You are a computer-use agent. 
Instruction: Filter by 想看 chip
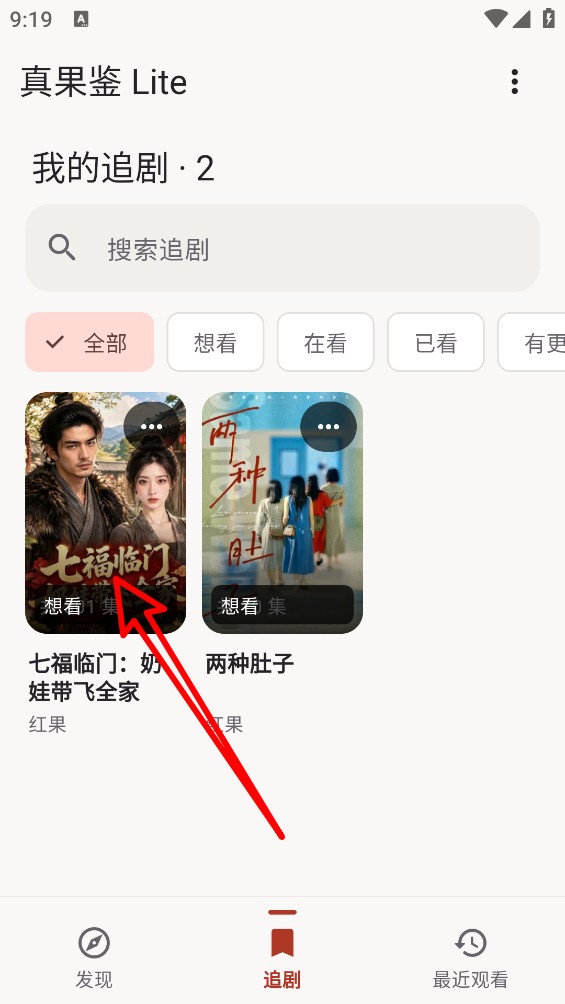[215, 343]
